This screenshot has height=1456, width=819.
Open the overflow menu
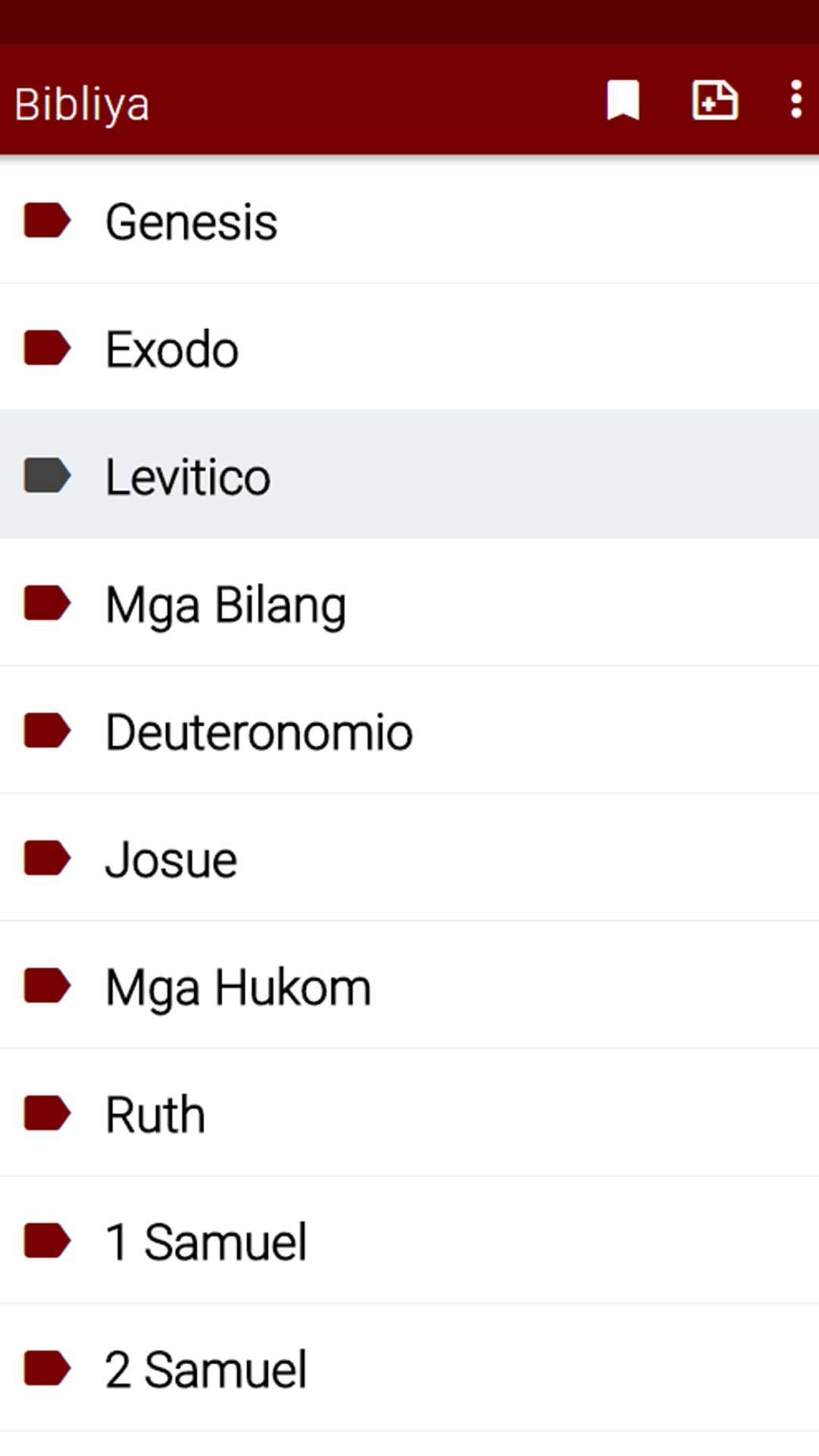click(x=795, y=100)
